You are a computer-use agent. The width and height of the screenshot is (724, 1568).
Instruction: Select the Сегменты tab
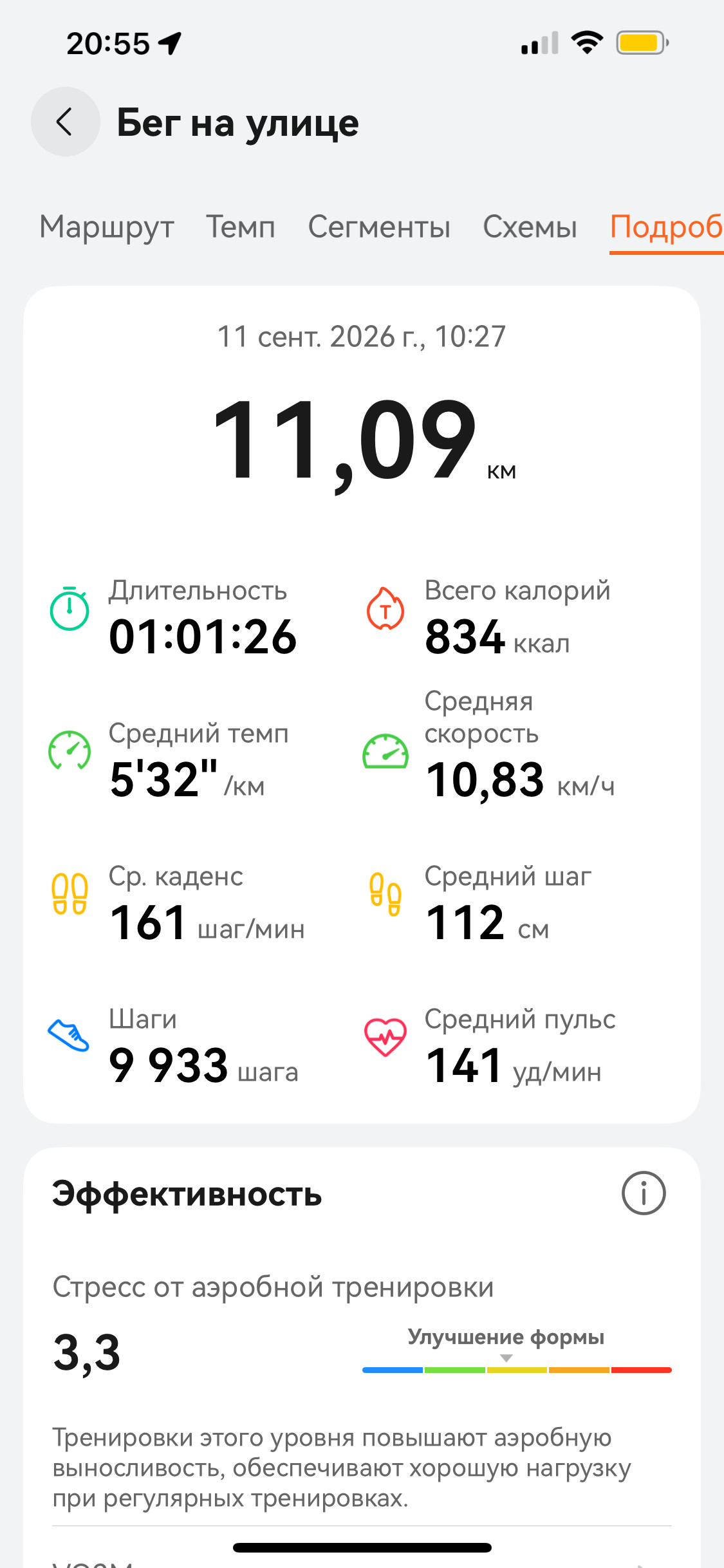click(x=379, y=227)
